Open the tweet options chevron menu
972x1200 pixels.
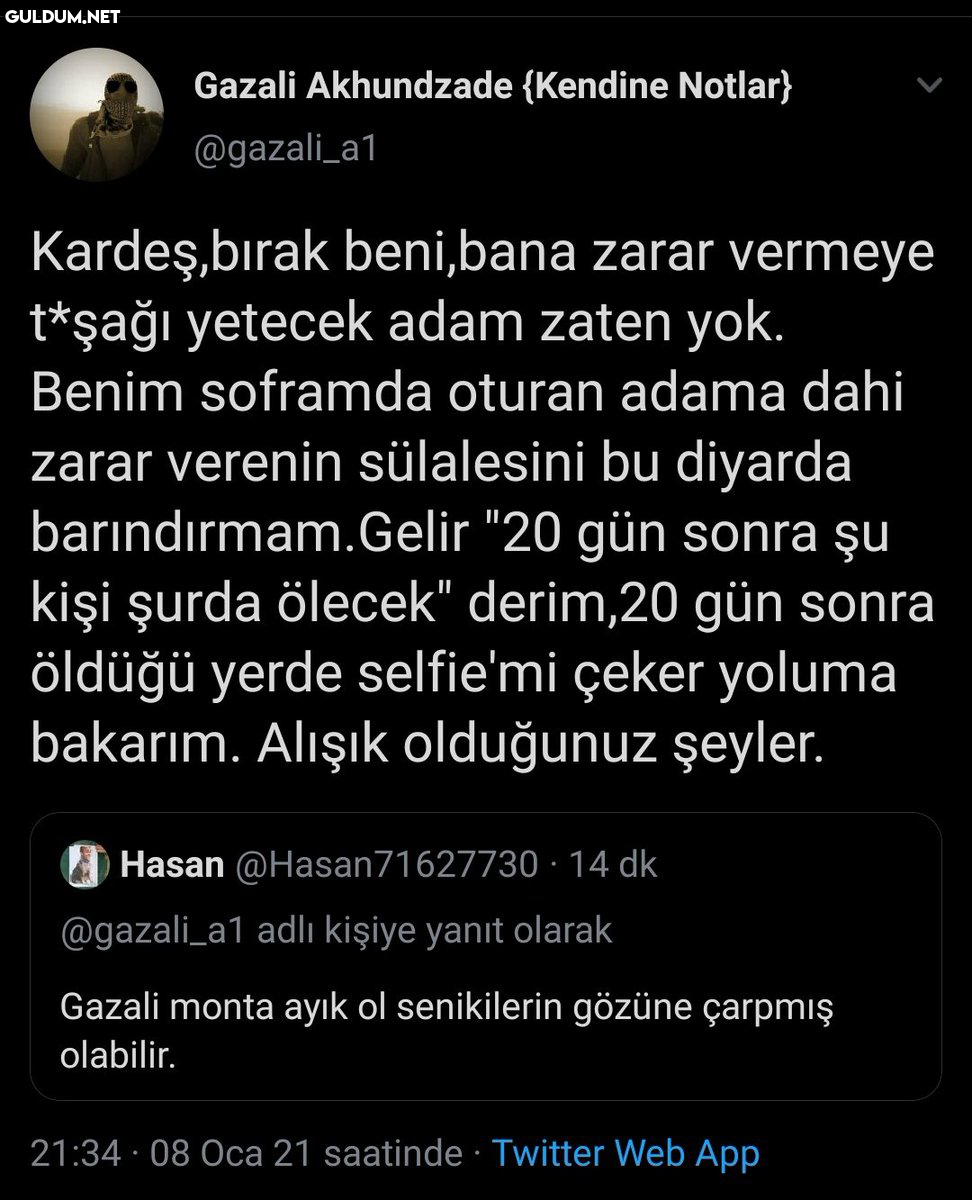pos(929,87)
